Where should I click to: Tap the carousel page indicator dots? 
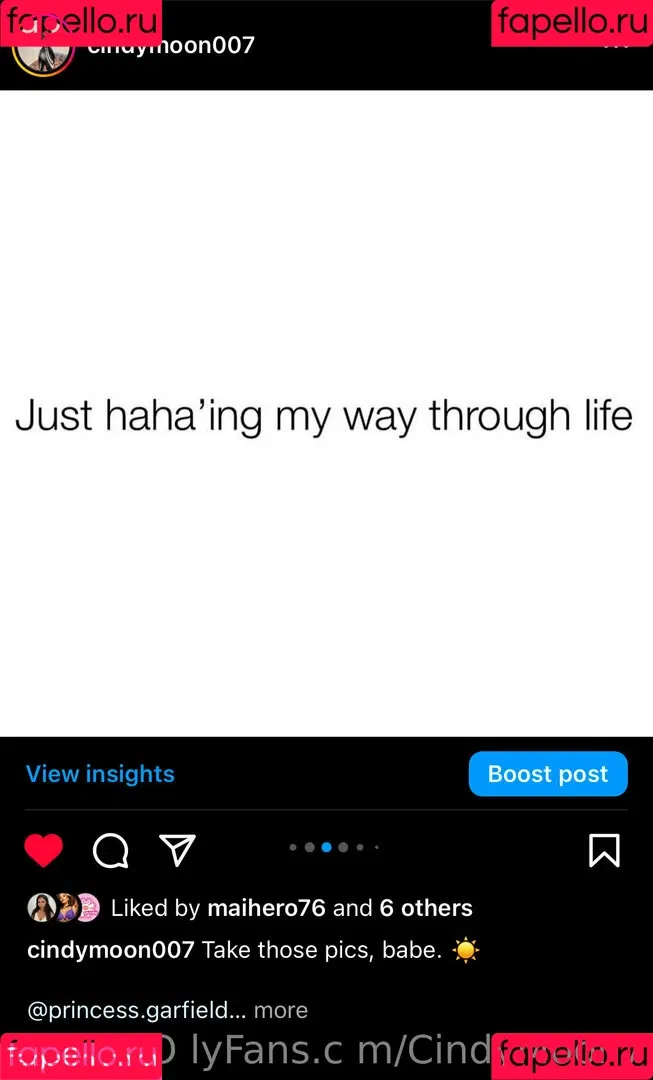tap(334, 847)
